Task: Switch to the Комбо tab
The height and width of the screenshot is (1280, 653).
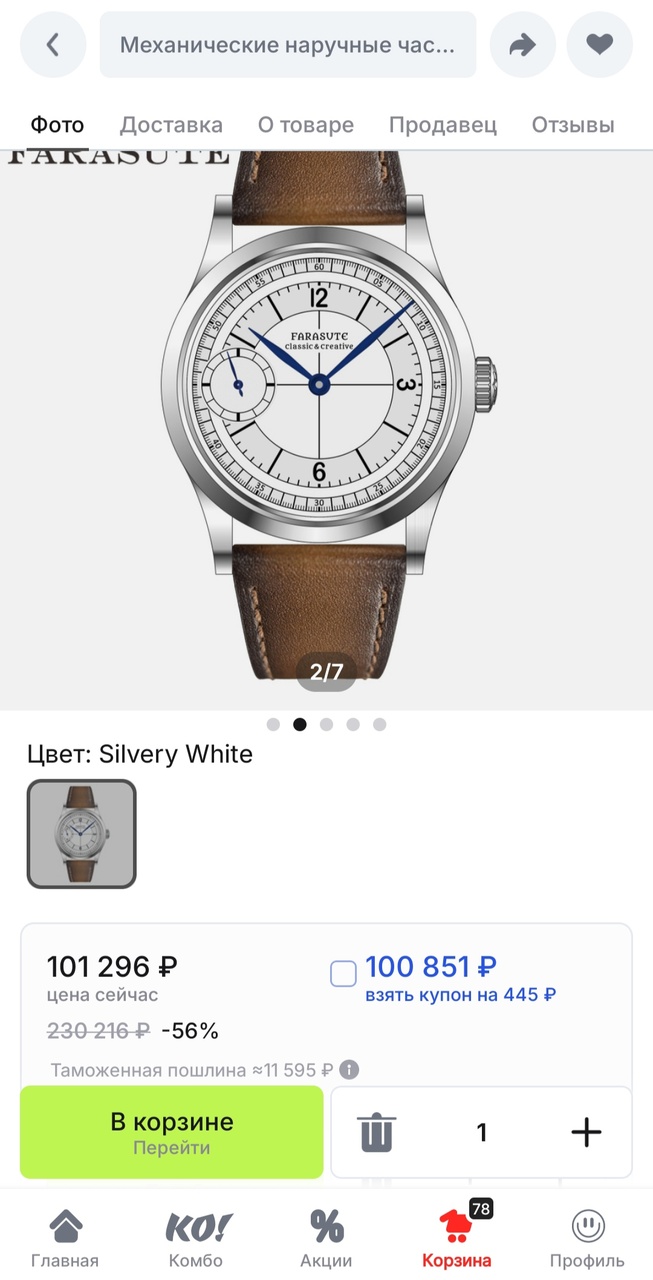Action: 195,1237
